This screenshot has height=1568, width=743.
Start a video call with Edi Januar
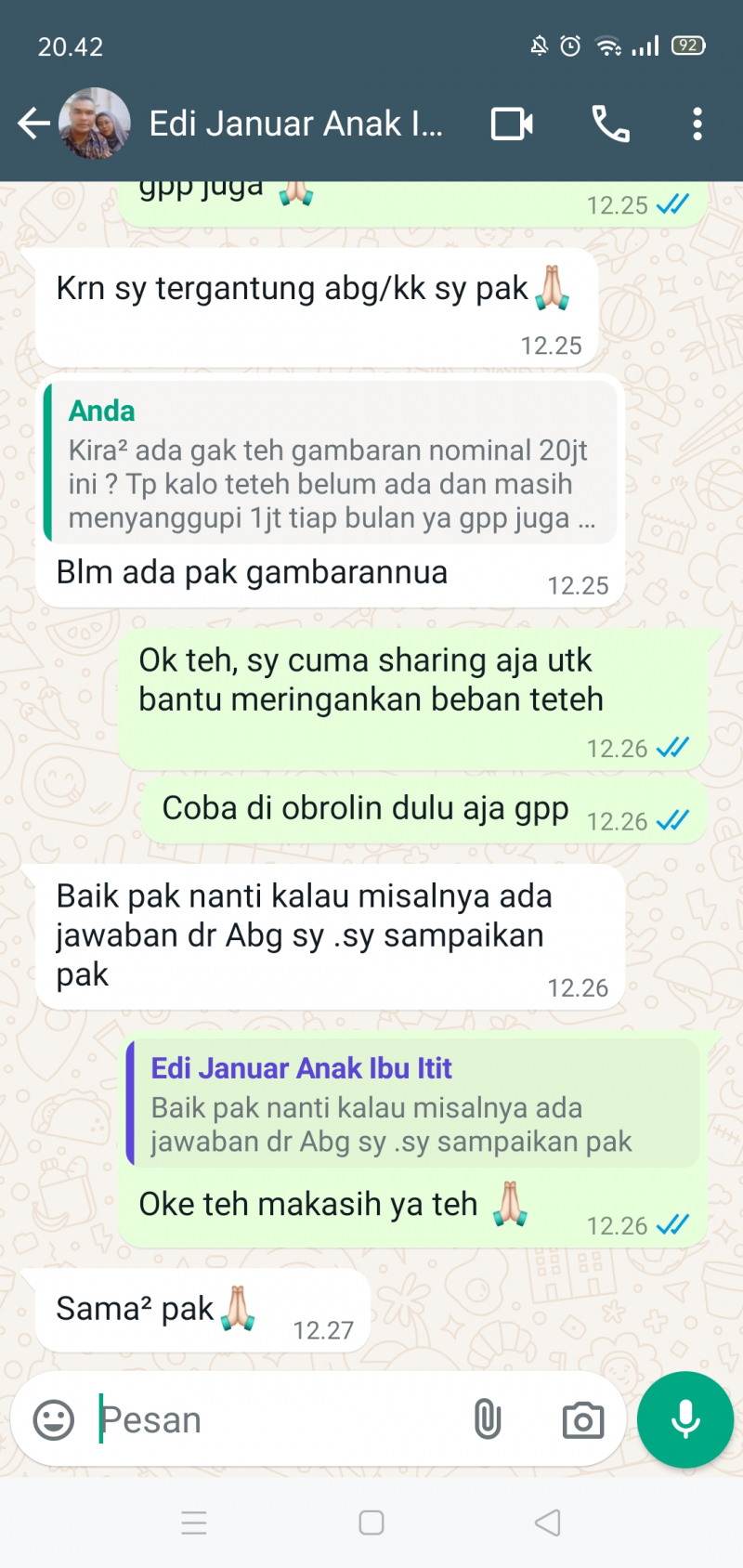[x=512, y=124]
